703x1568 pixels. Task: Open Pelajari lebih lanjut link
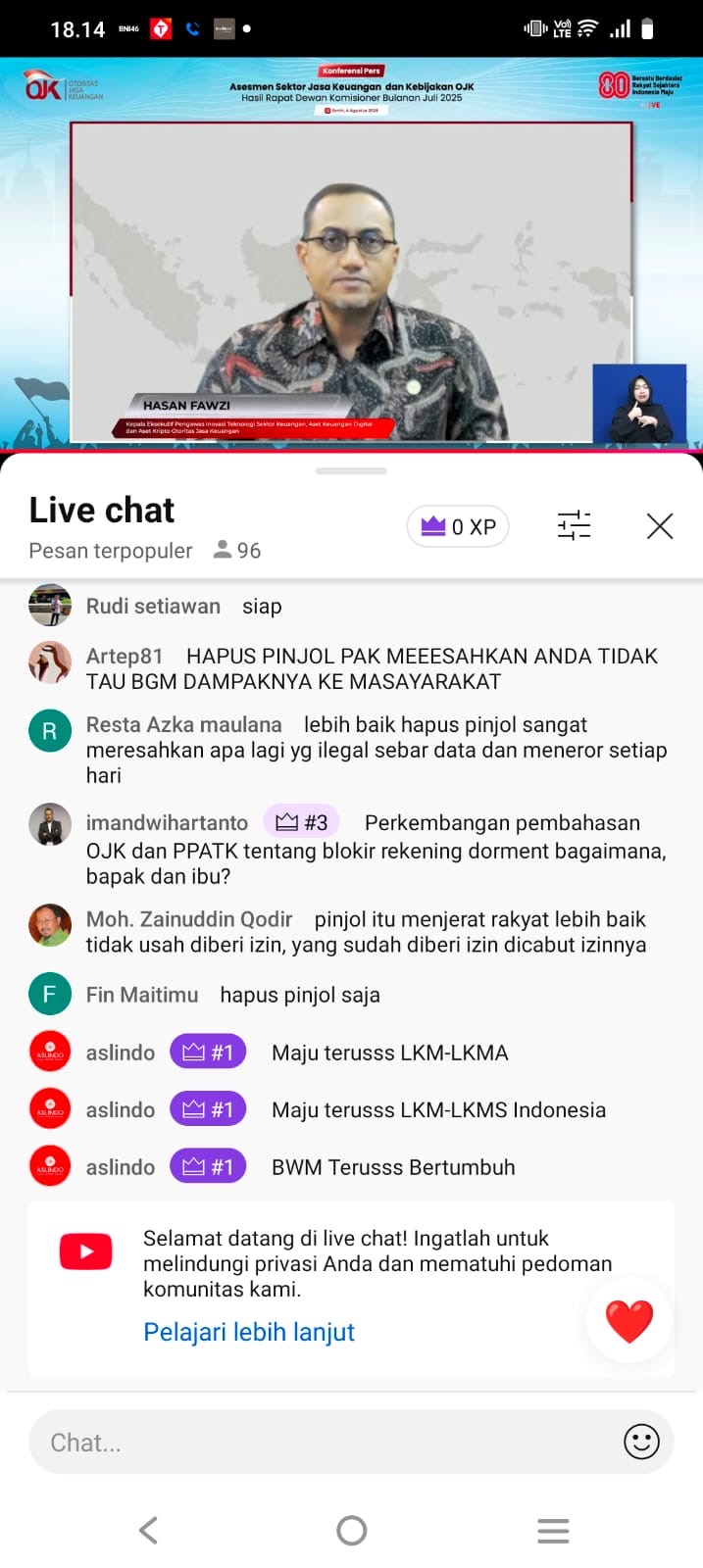click(249, 1332)
